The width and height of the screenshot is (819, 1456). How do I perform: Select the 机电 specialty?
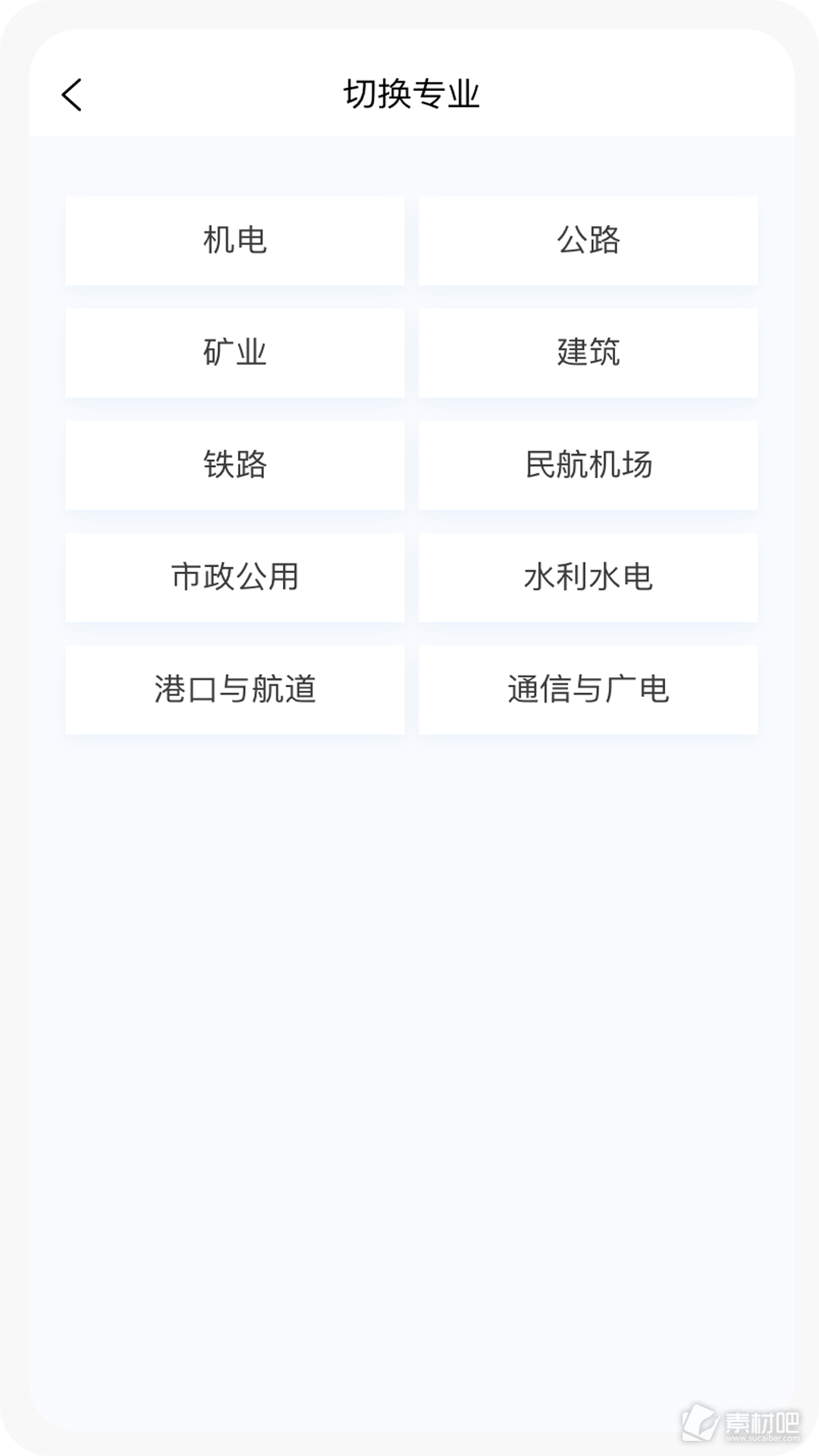pos(235,240)
